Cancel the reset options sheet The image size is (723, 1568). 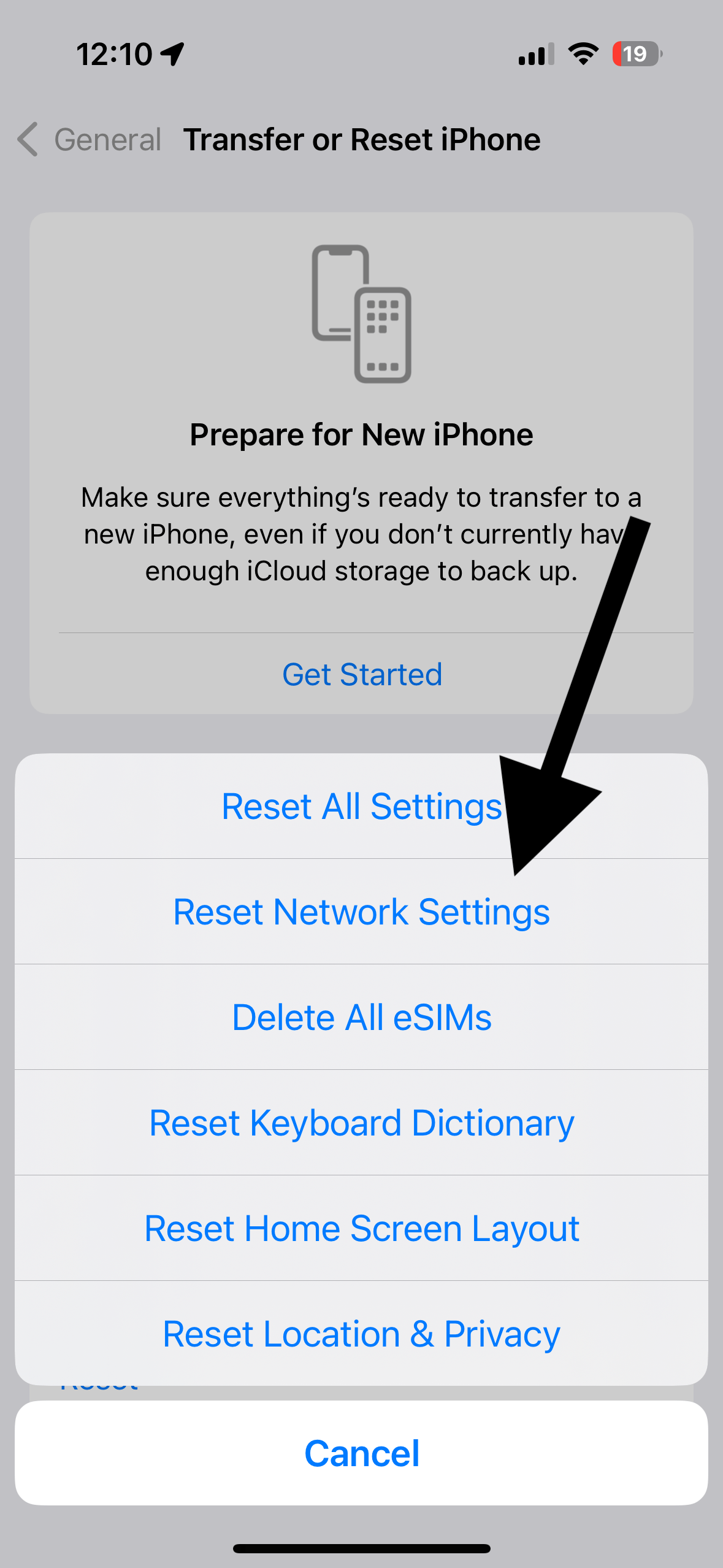coord(361,1453)
